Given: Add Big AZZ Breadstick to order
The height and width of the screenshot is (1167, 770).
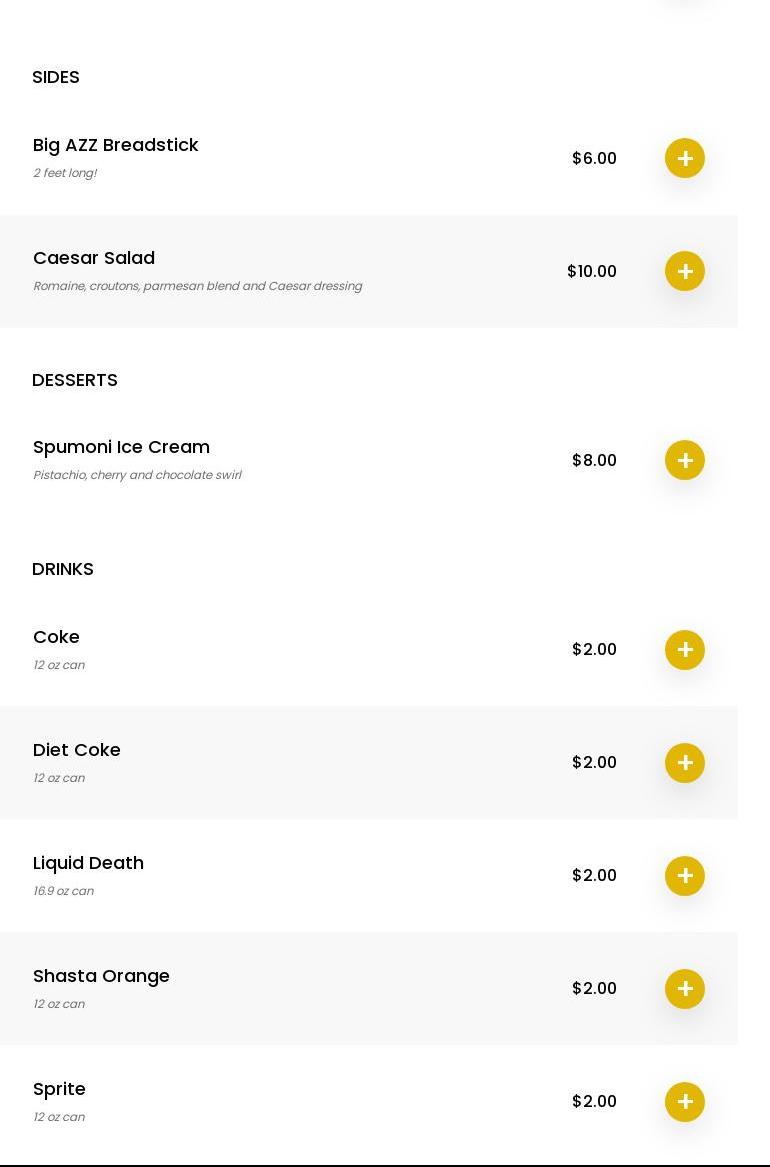Looking at the screenshot, I should click(685, 158).
